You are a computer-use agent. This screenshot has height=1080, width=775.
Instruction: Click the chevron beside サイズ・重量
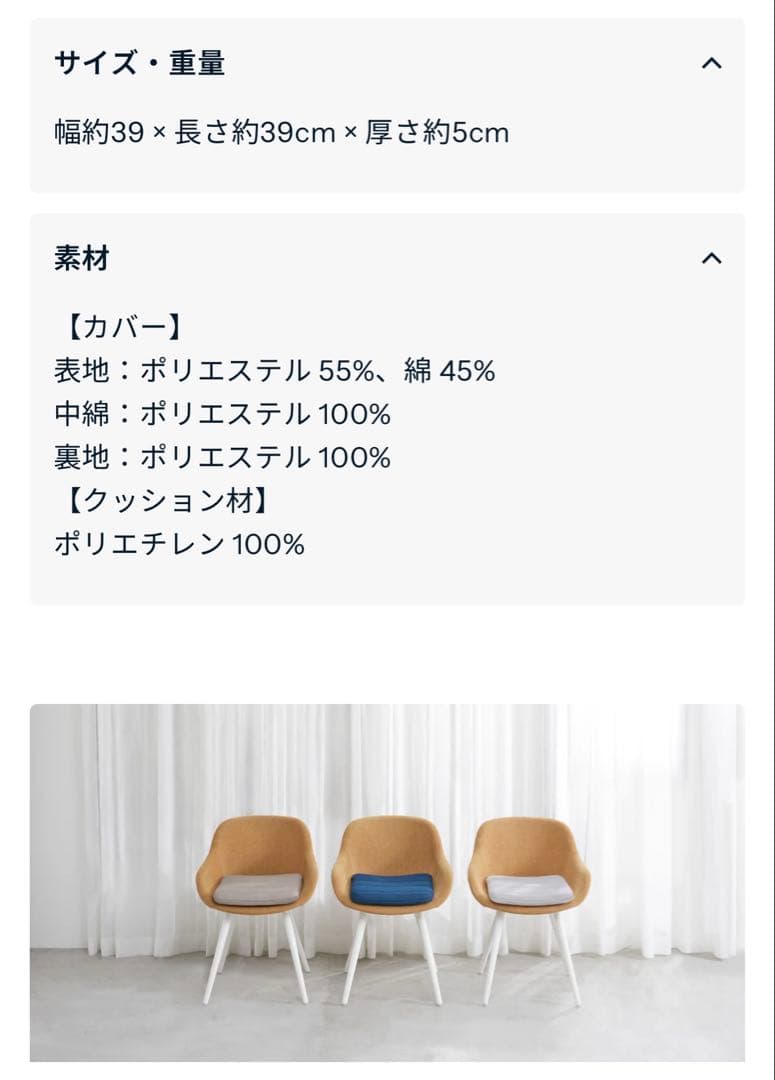pos(711,65)
